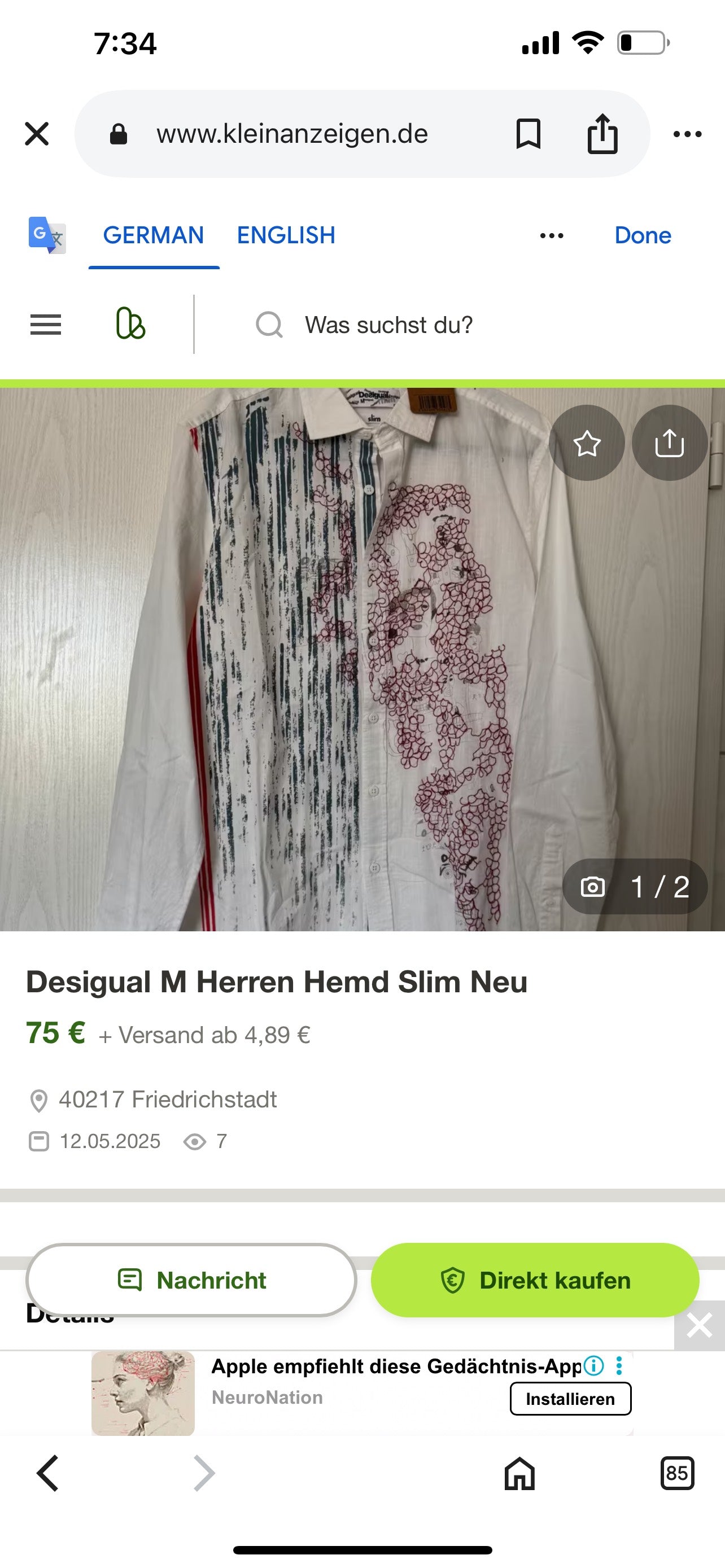The image size is (725, 1568).
Task: Go back with the browser back arrow
Action: click(x=48, y=1474)
